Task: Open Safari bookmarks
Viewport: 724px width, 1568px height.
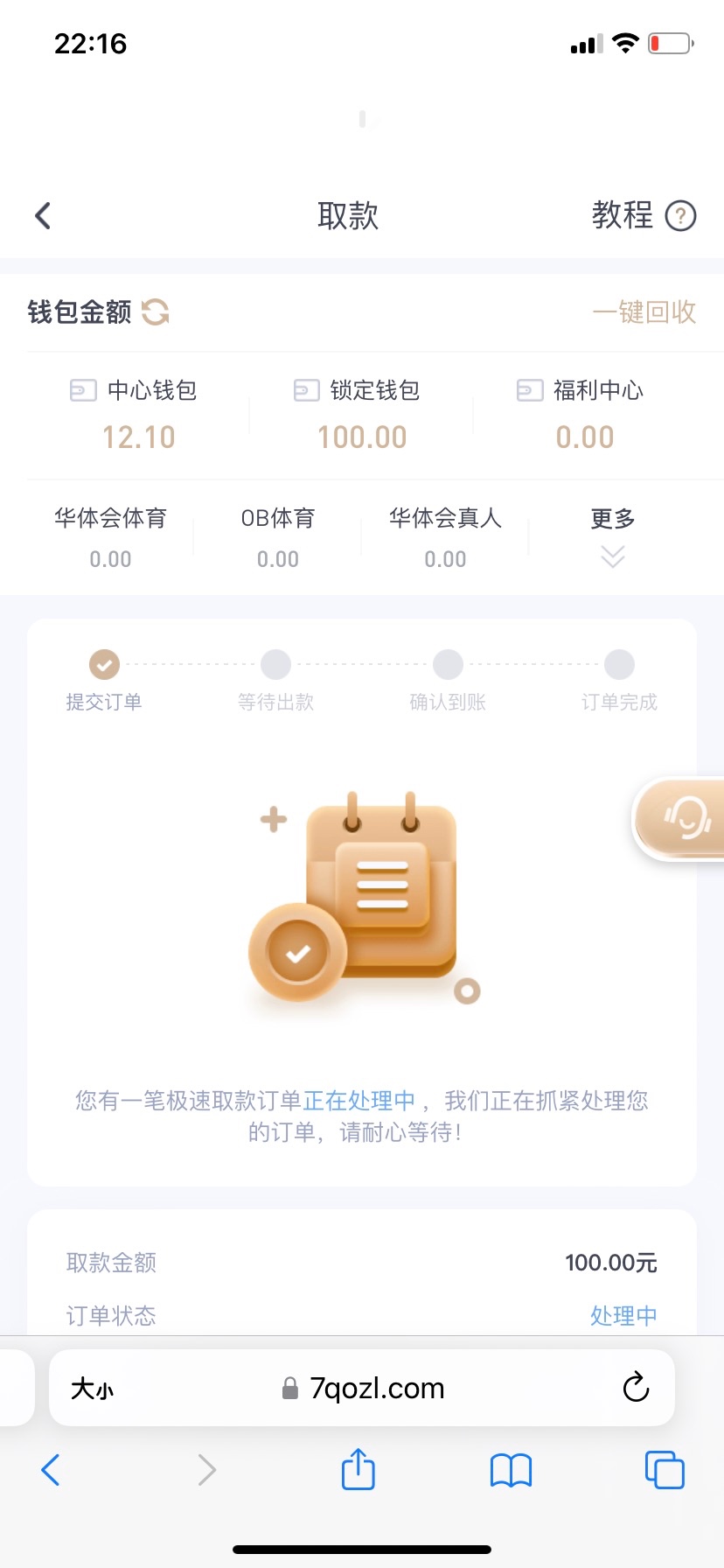Action: pyautogui.click(x=511, y=1470)
